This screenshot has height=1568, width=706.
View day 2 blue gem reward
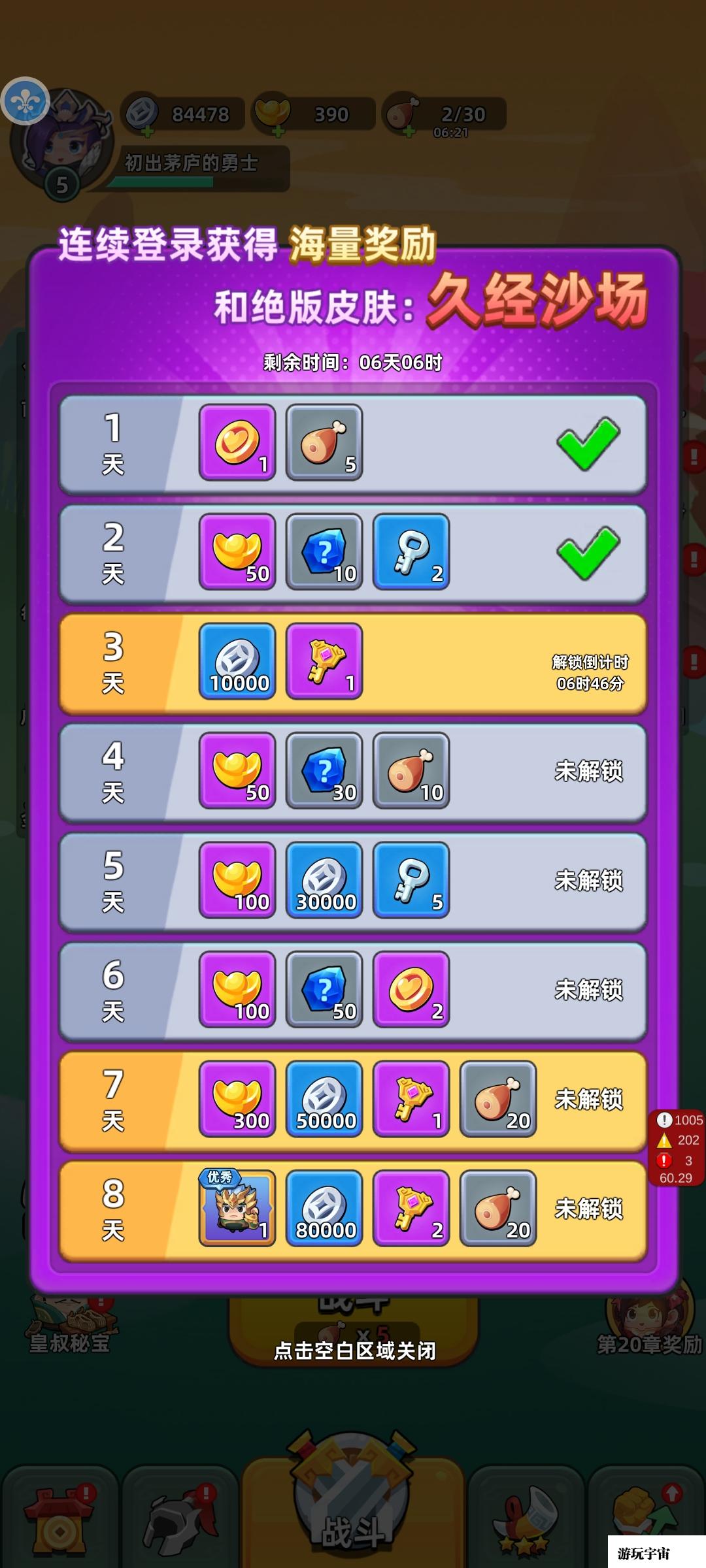click(324, 552)
